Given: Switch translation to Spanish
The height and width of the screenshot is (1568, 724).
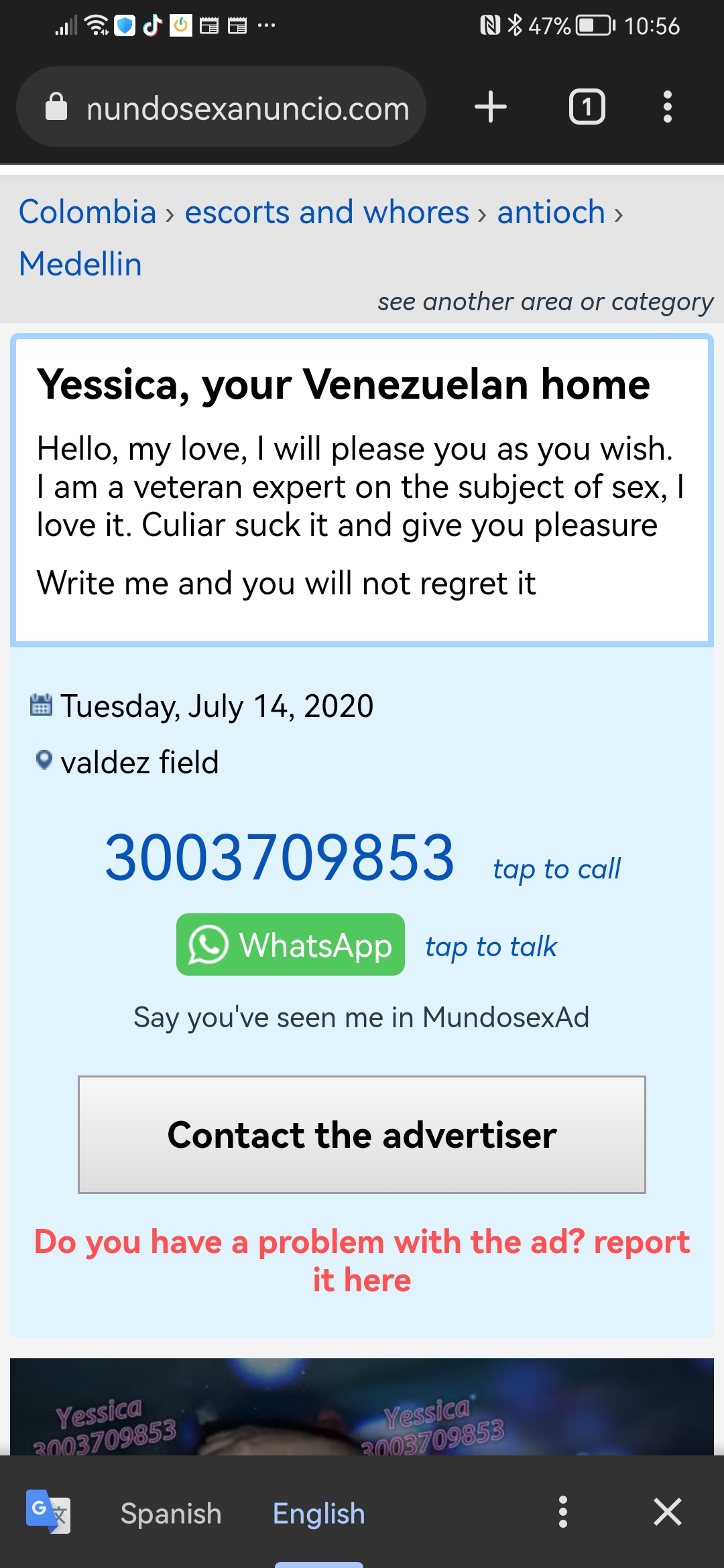Looking at the screenshot, I should [x=171, y=1514].
